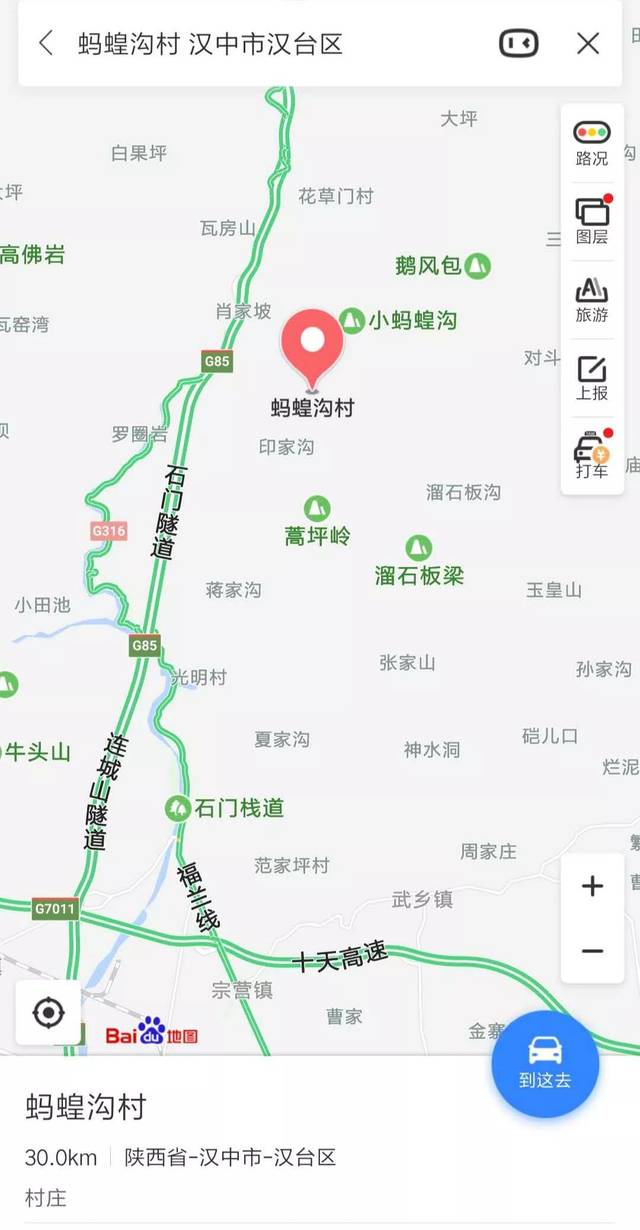Open the 打车 taxi hailing option
The height and width of the screenshot is (1230, 640).
[592, 455]
